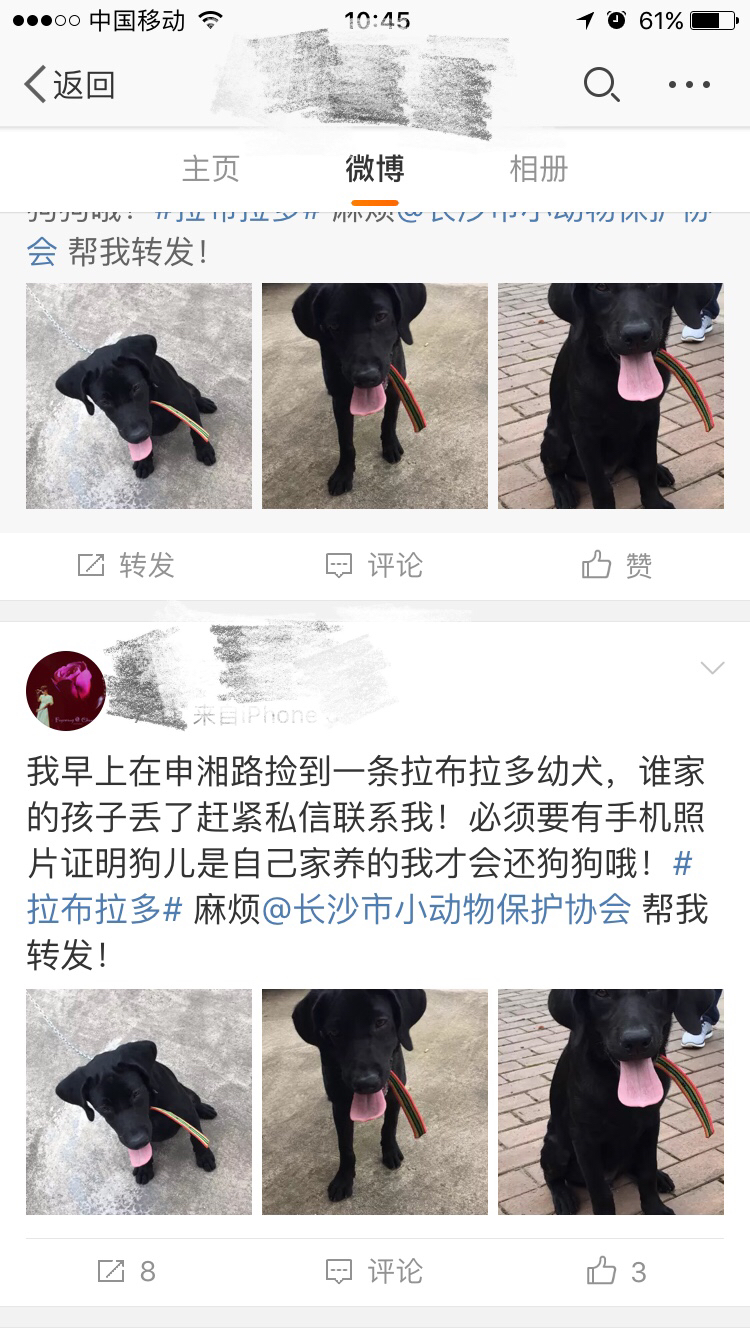Open the three-dot overflow menu

click(x=690, y=85)
